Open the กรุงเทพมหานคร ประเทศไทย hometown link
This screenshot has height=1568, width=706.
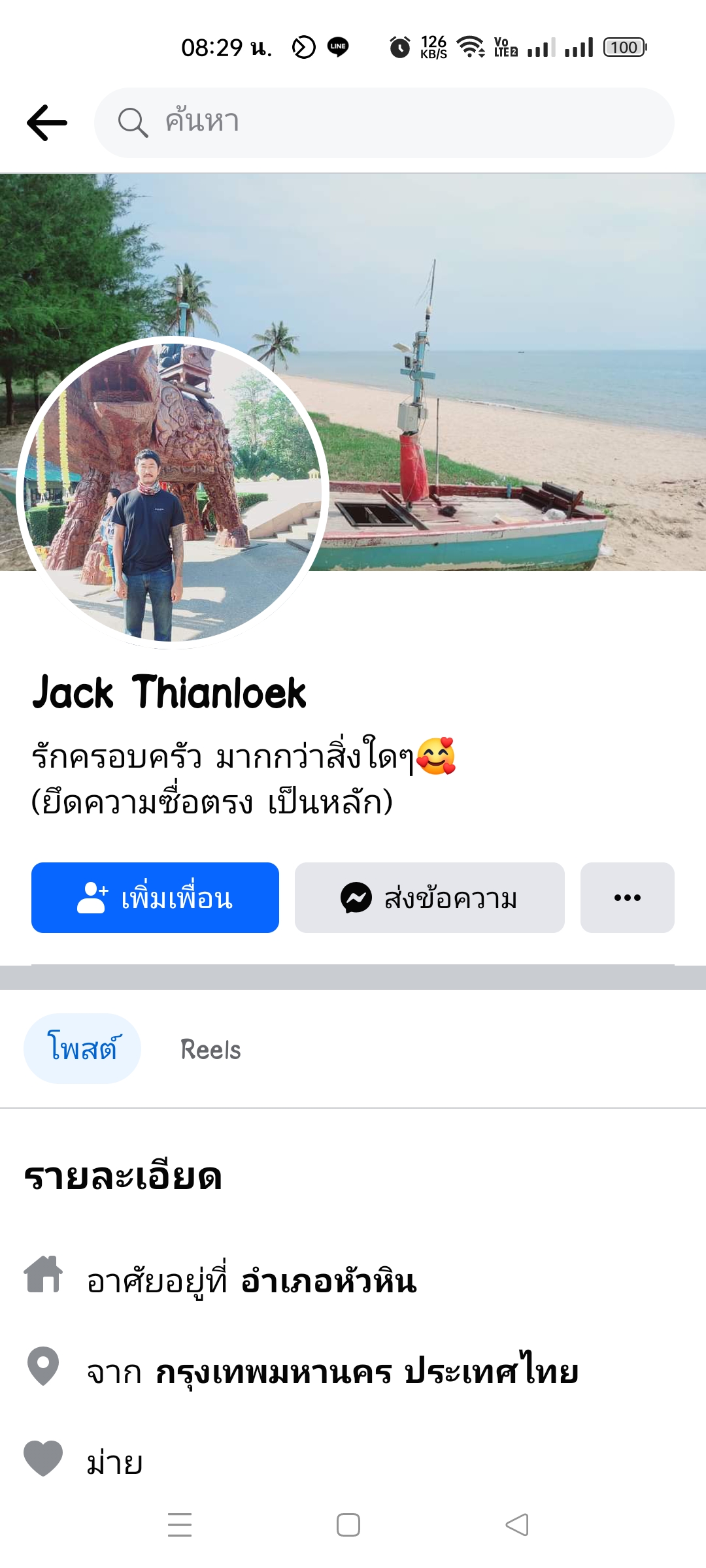pos(366,1371)
